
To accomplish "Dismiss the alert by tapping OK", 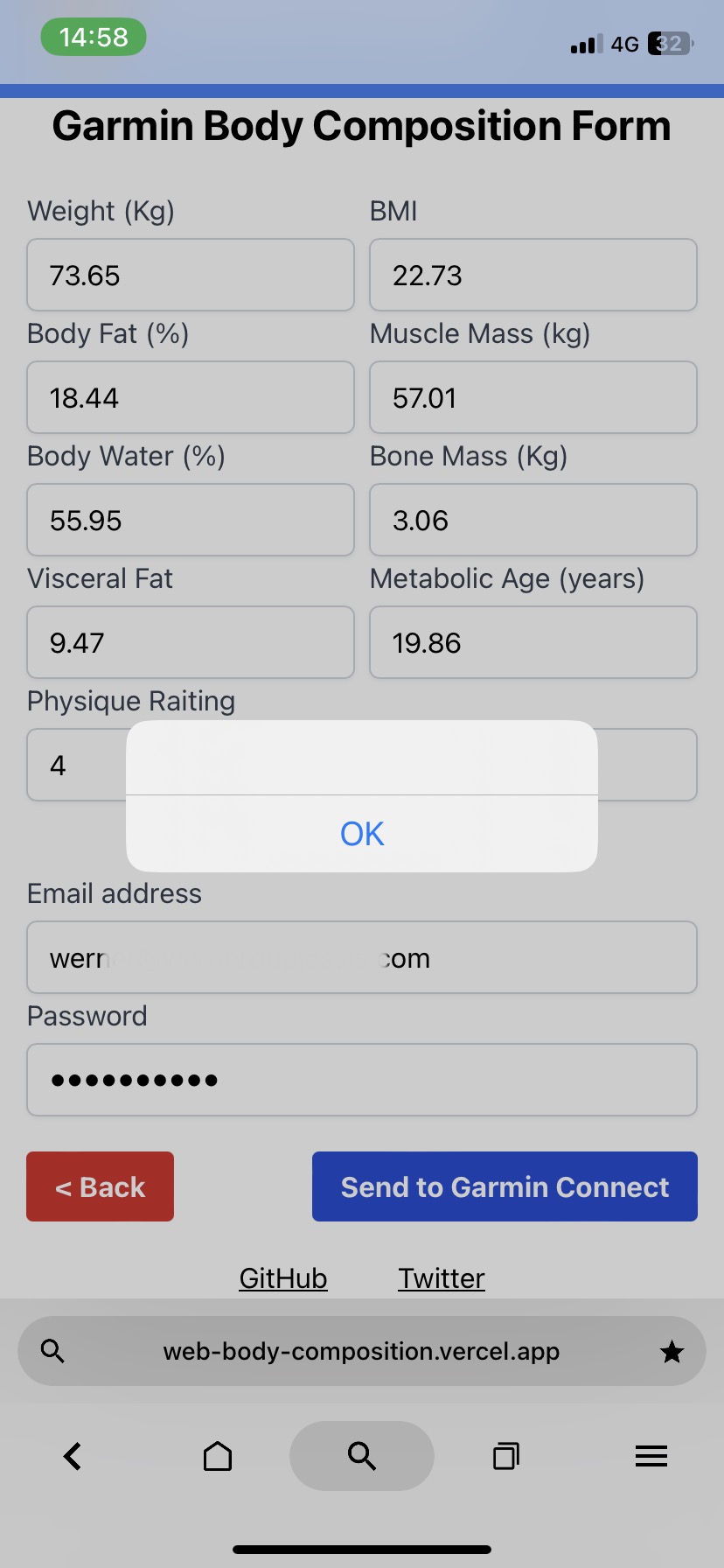I will coord(361,833).
